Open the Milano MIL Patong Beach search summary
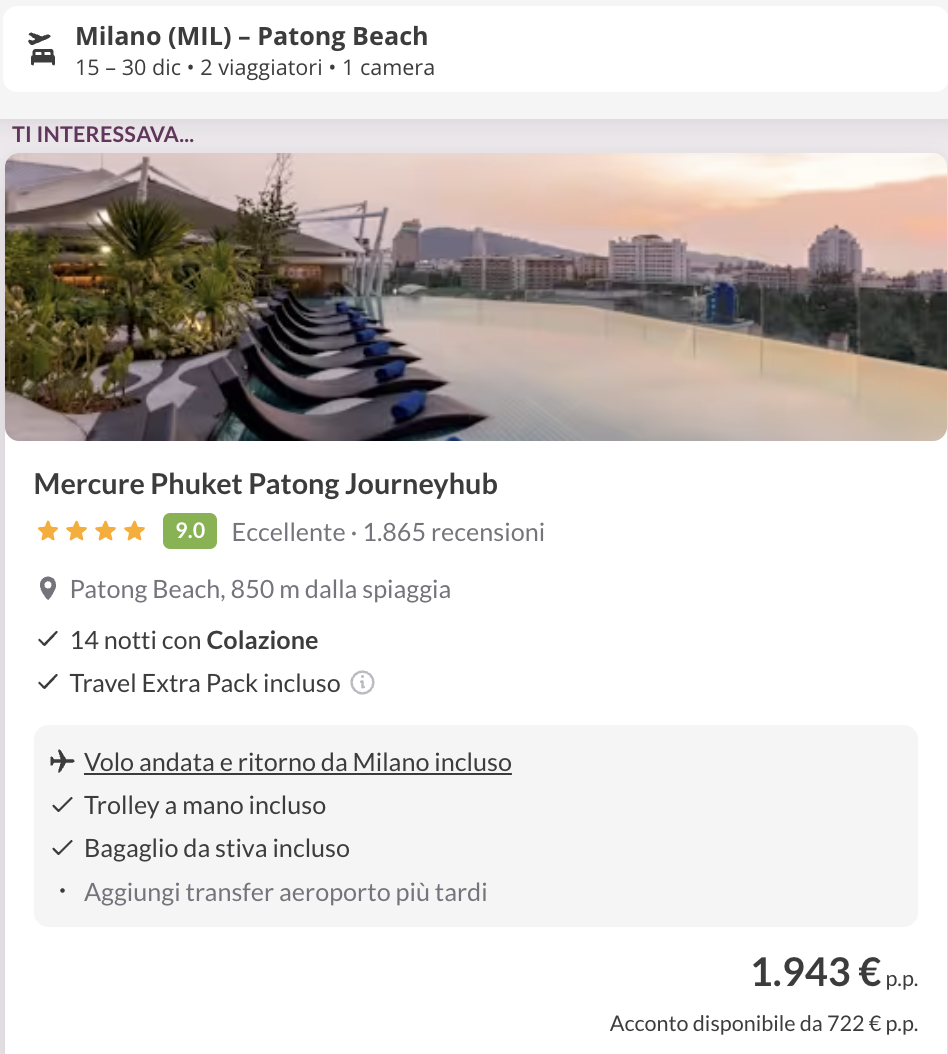This screenshot has height=1054, width=948. (x=251, y=35)
